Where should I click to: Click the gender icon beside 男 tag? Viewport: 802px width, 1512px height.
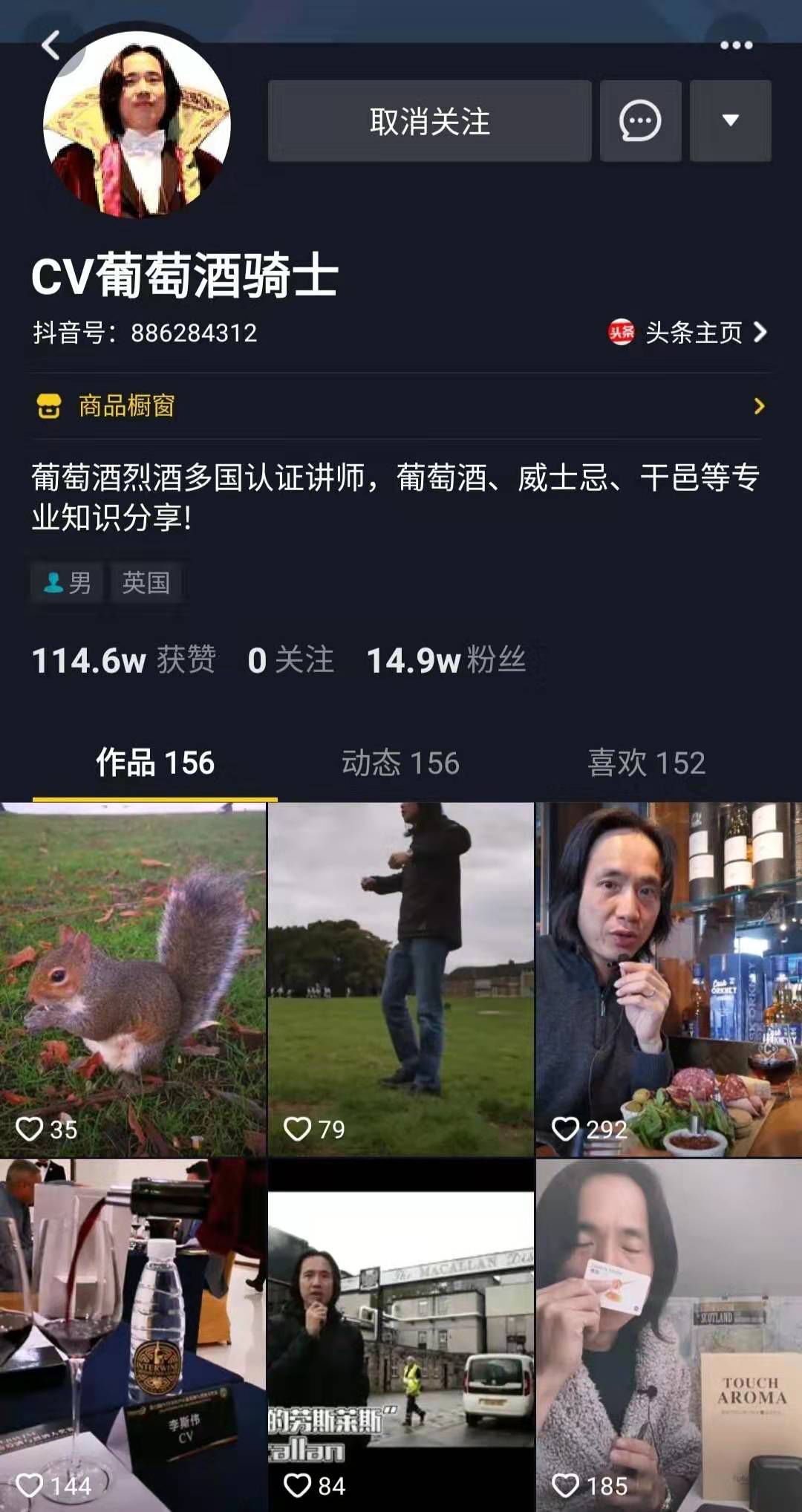click(51, 583)
